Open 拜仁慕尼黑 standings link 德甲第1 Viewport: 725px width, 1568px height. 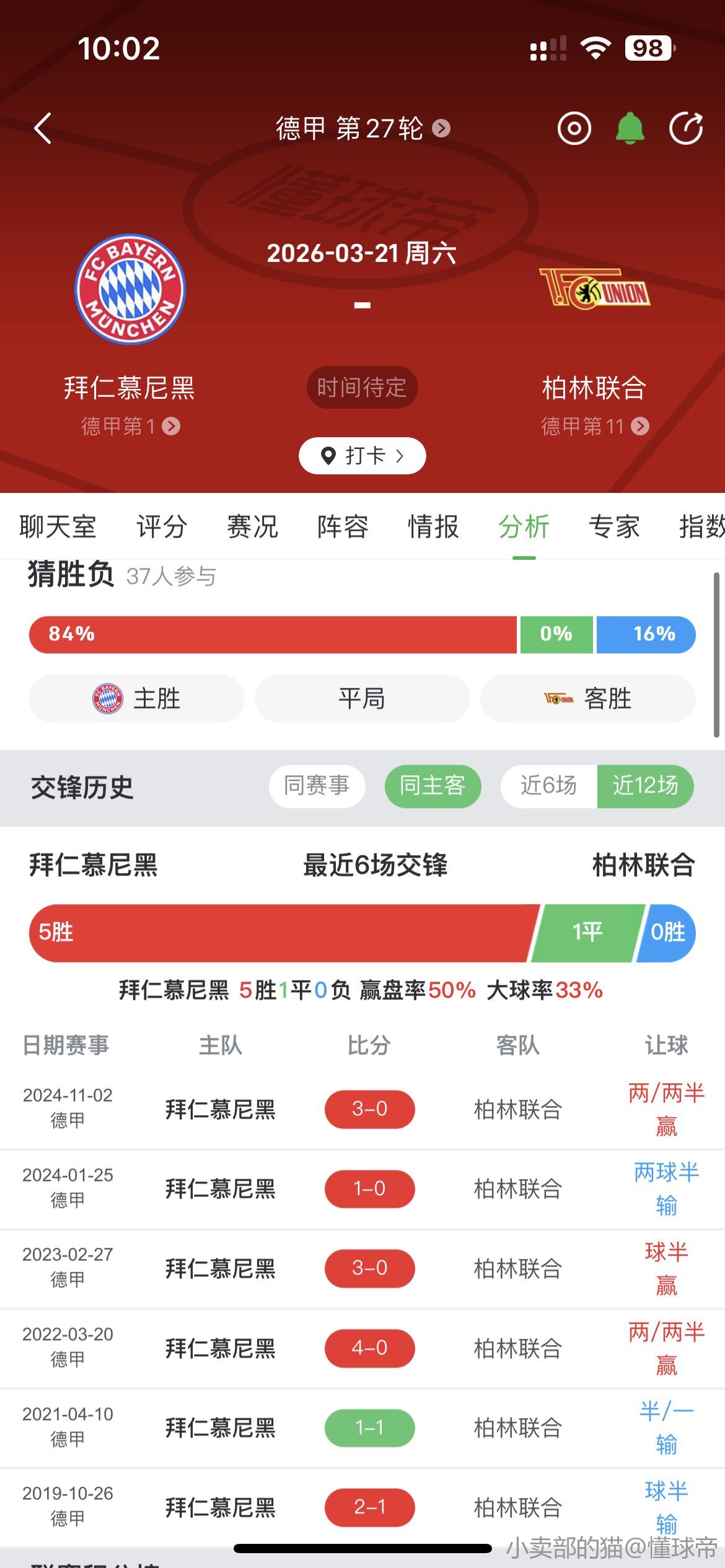point(130,426)
